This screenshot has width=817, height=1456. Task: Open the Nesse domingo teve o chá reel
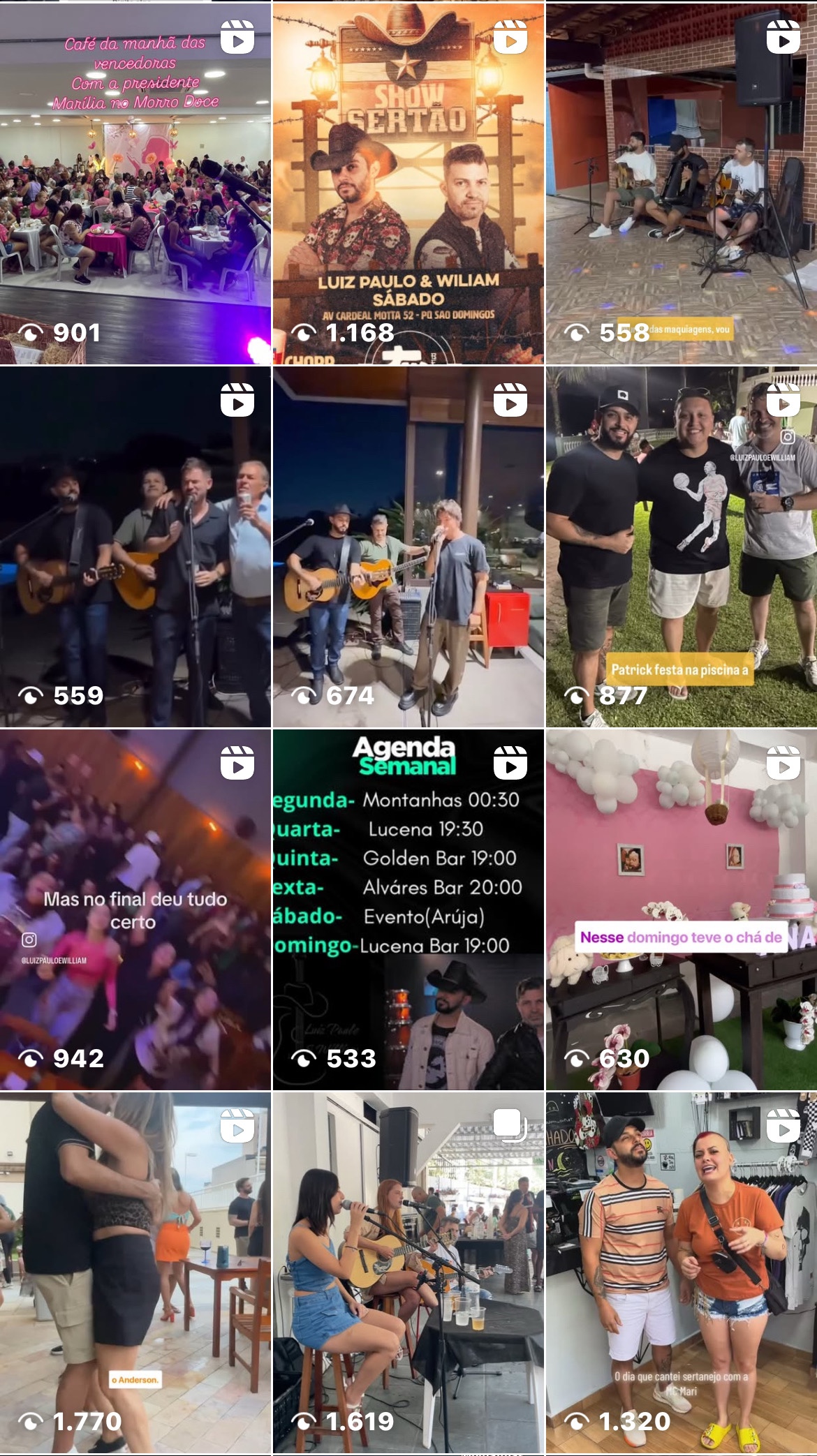[682, 909]
